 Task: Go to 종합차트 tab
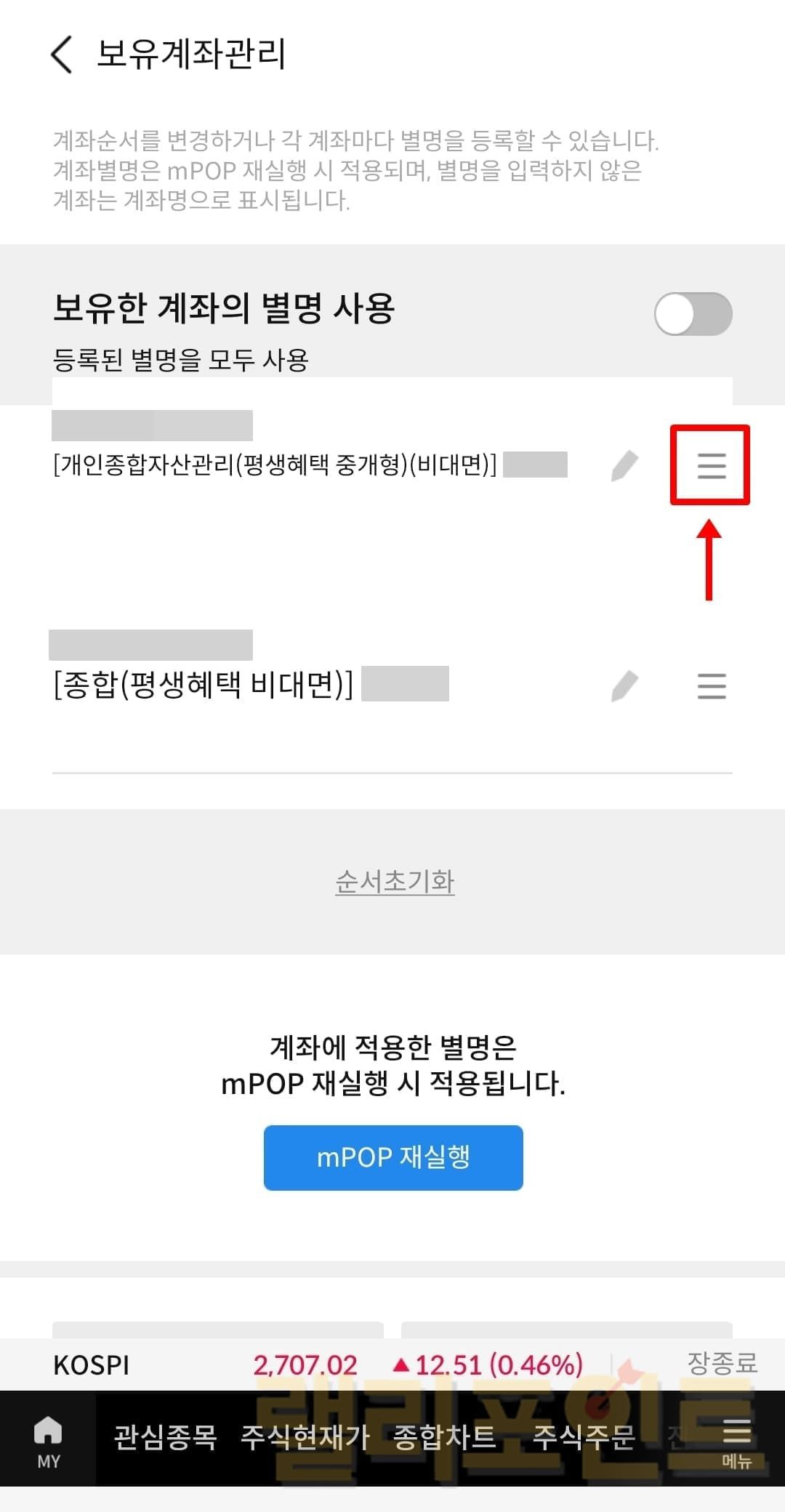pyautogui.click(x=444, y=1437)
